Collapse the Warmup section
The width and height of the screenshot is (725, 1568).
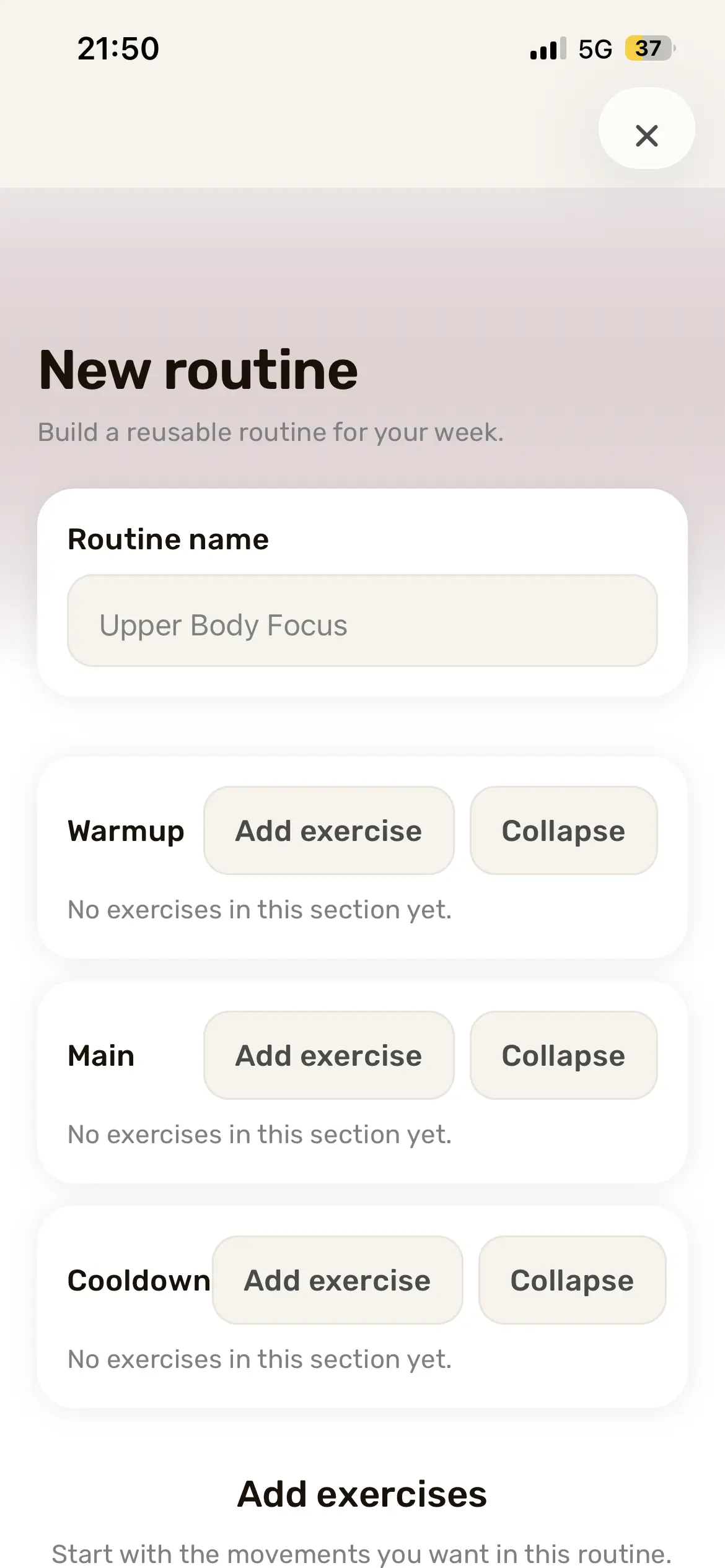coord(563,830)
